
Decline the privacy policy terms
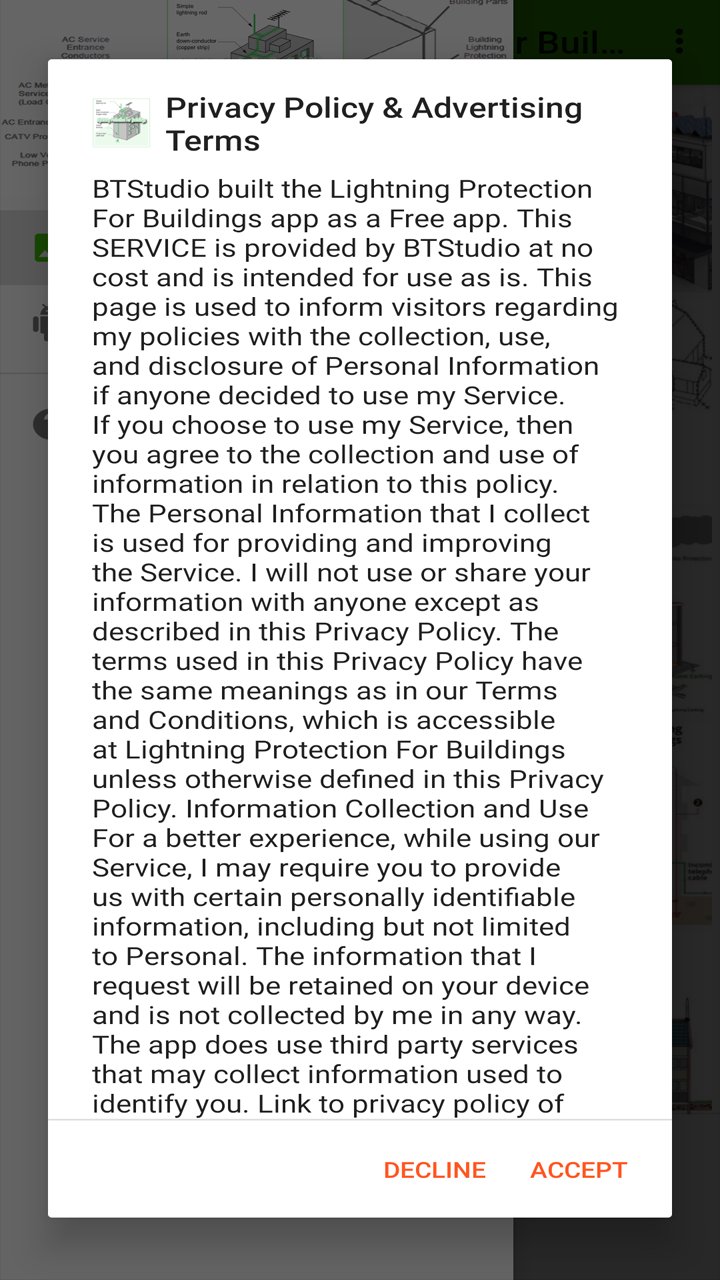coord(435,1170)
